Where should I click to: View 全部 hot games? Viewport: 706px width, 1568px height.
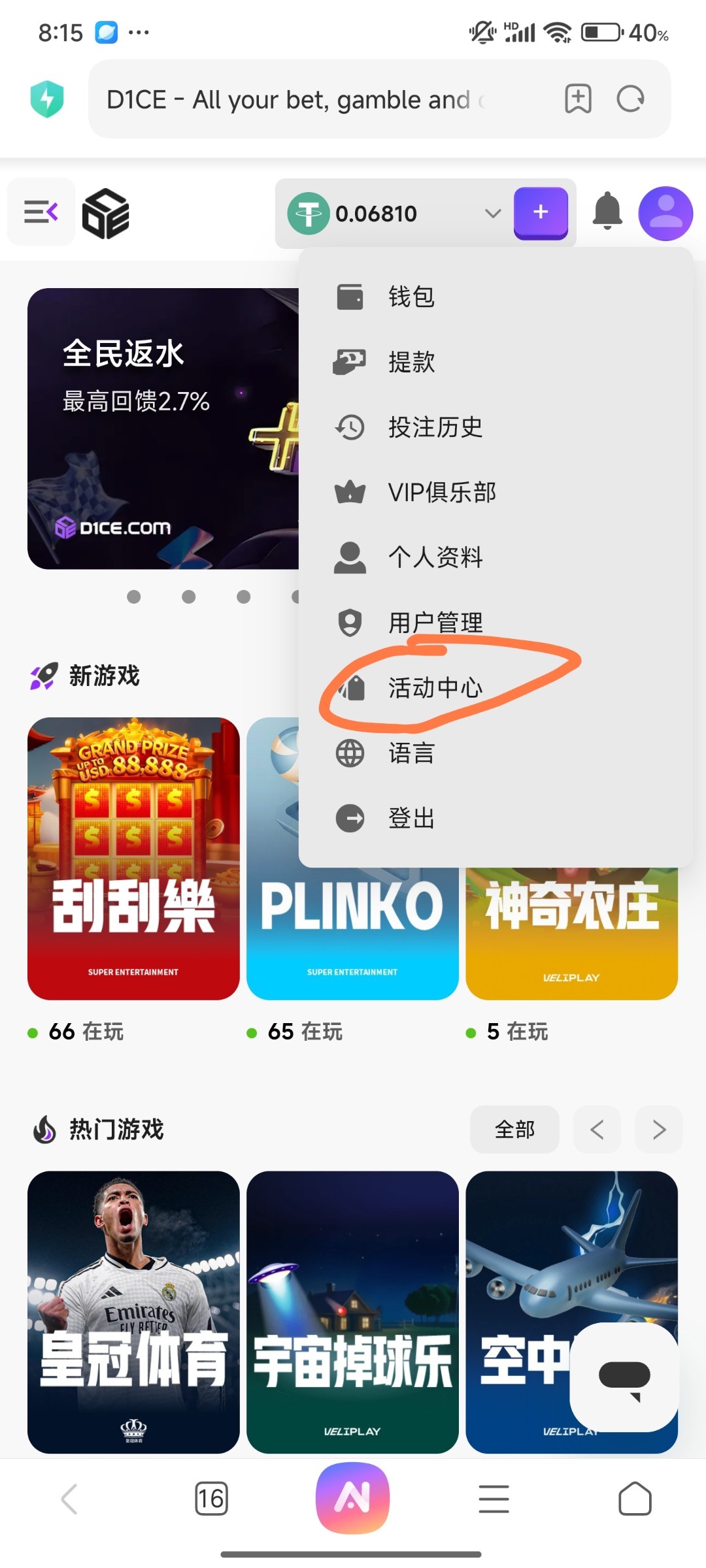click(x=514, y=1130)
